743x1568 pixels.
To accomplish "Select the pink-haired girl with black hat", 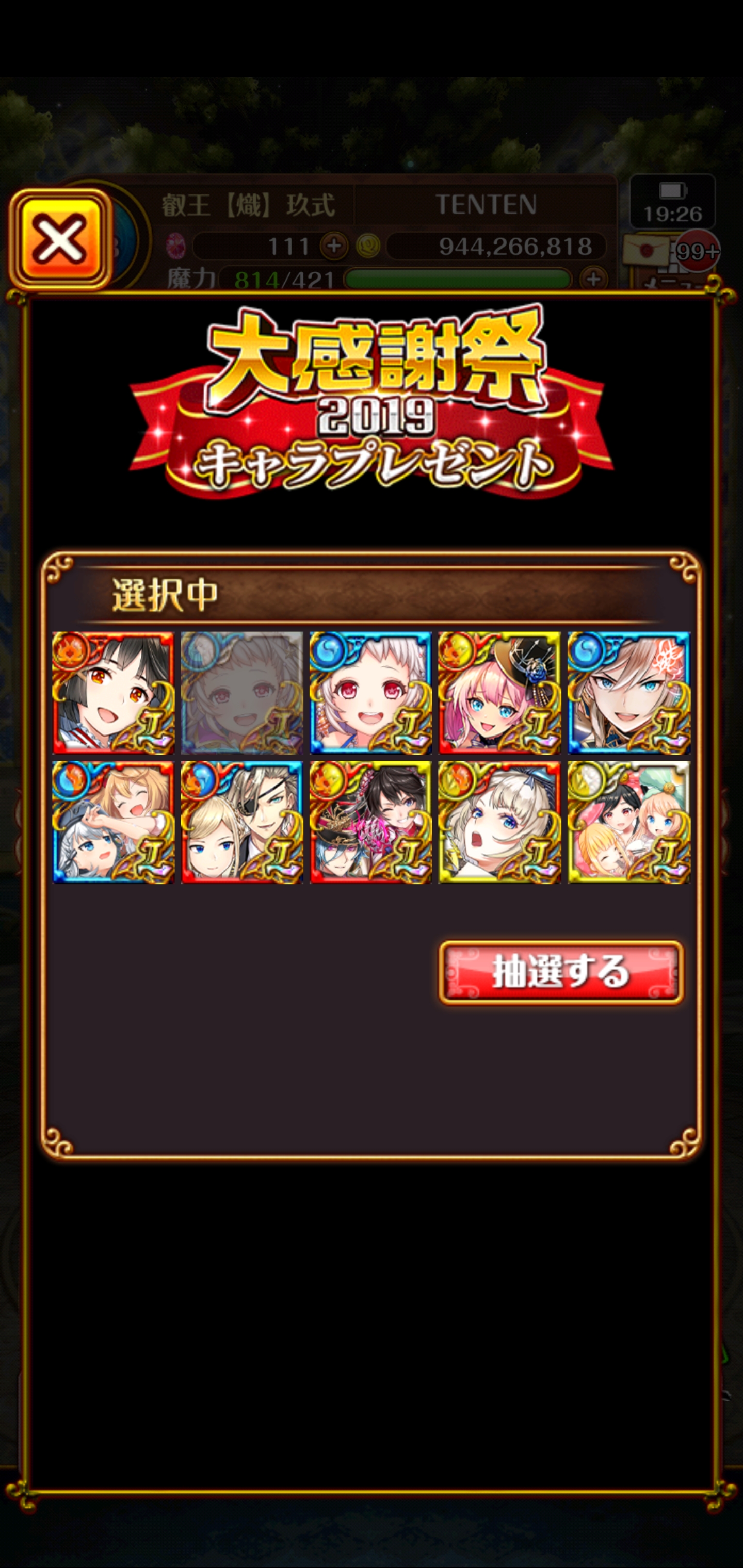I will click(499, 693).
